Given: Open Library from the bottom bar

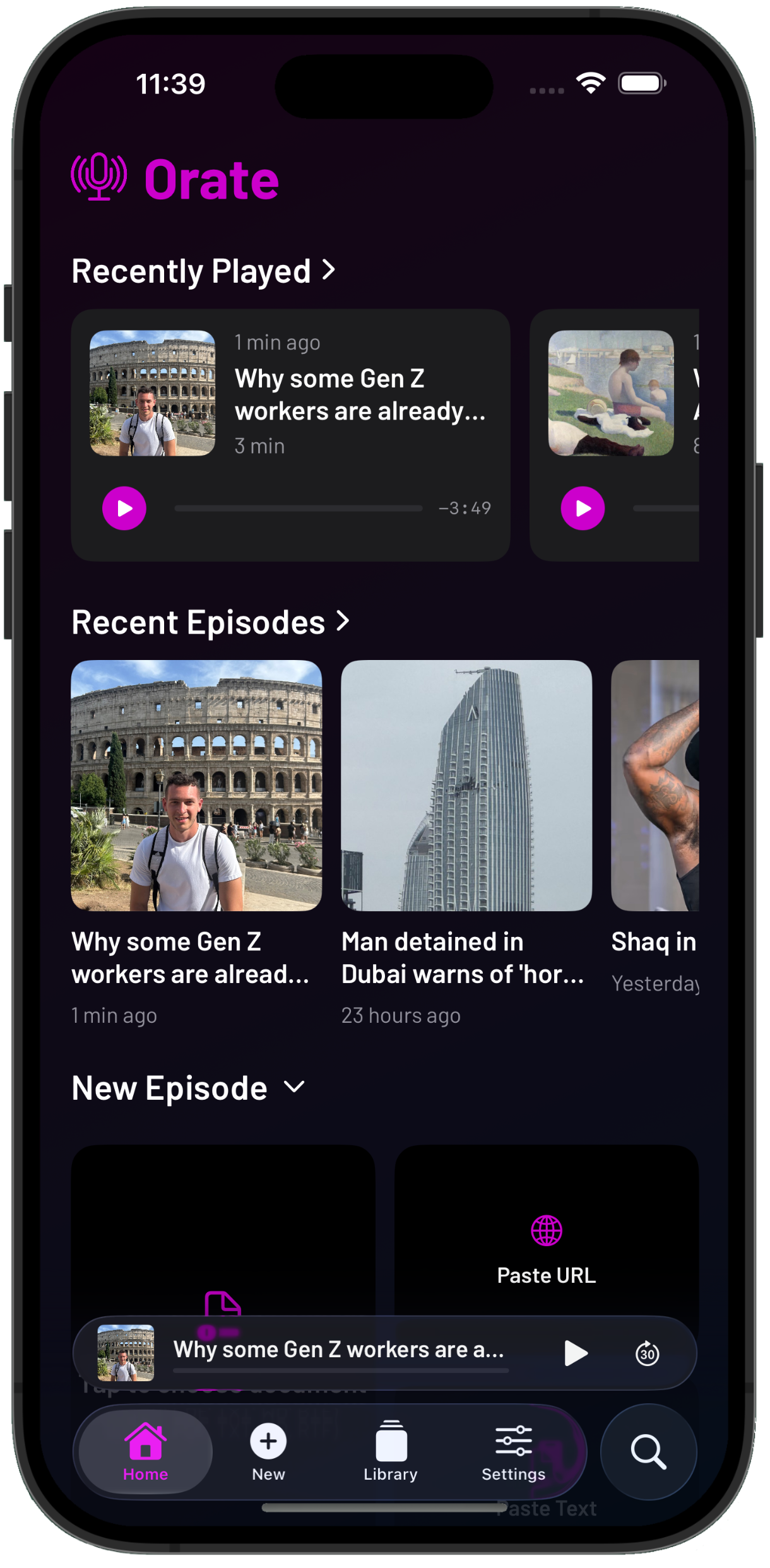Looking at the screenshot, I should pyautogui.click(x=391, y=1453).
